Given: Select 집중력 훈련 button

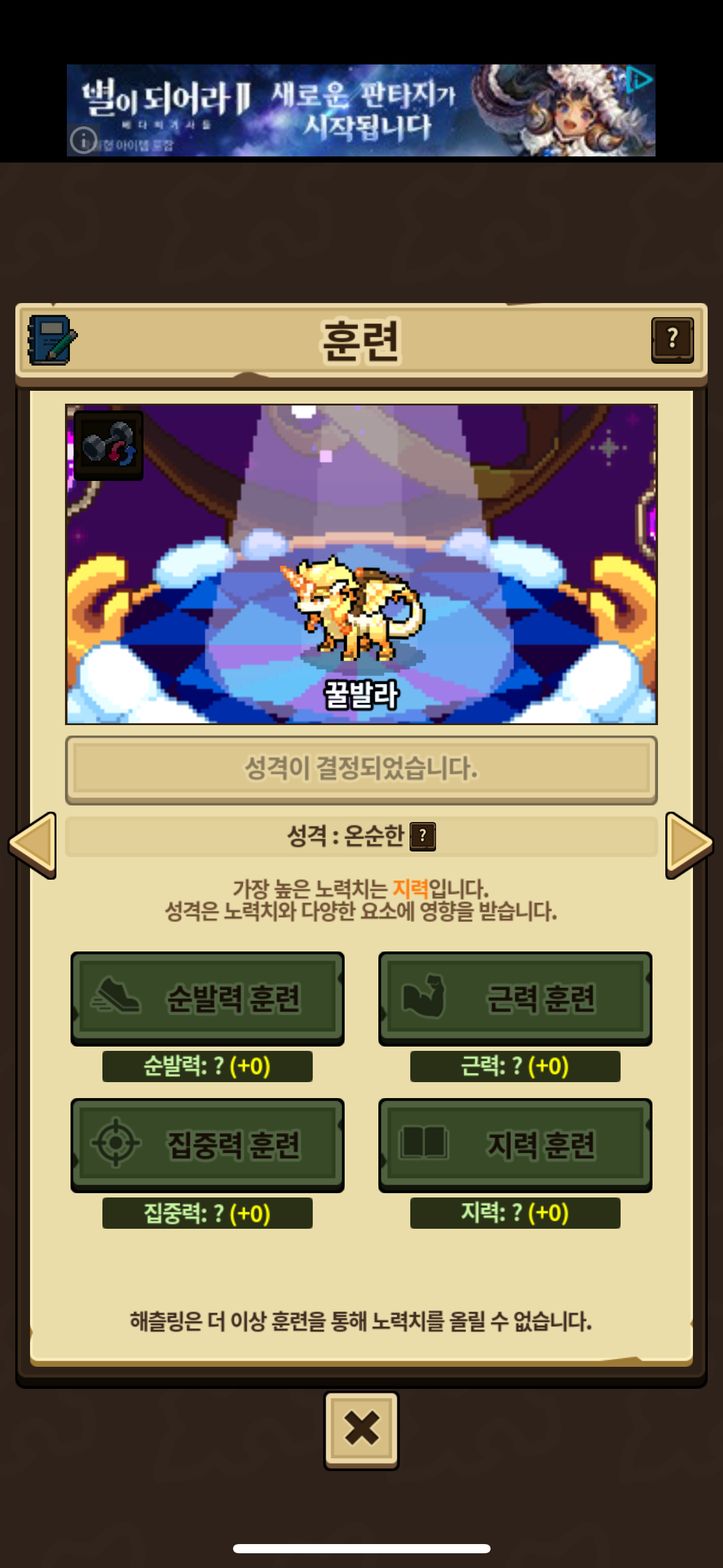Looking at the screenshot, I should click(207, 1145).
